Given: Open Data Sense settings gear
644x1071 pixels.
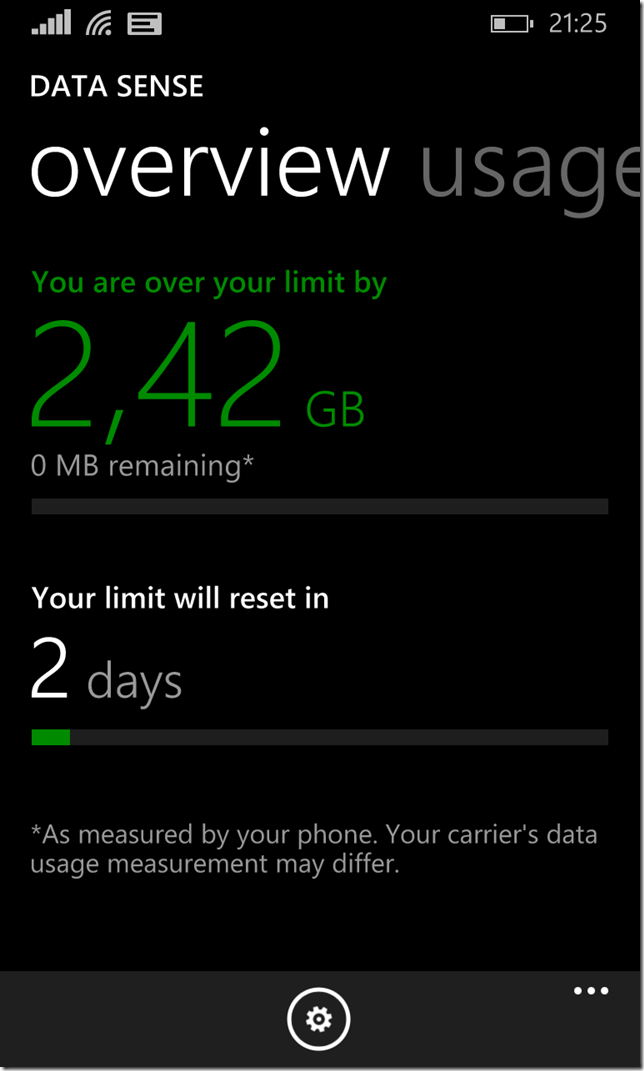Looking at the screenshot, I should tap(318, 1020).
